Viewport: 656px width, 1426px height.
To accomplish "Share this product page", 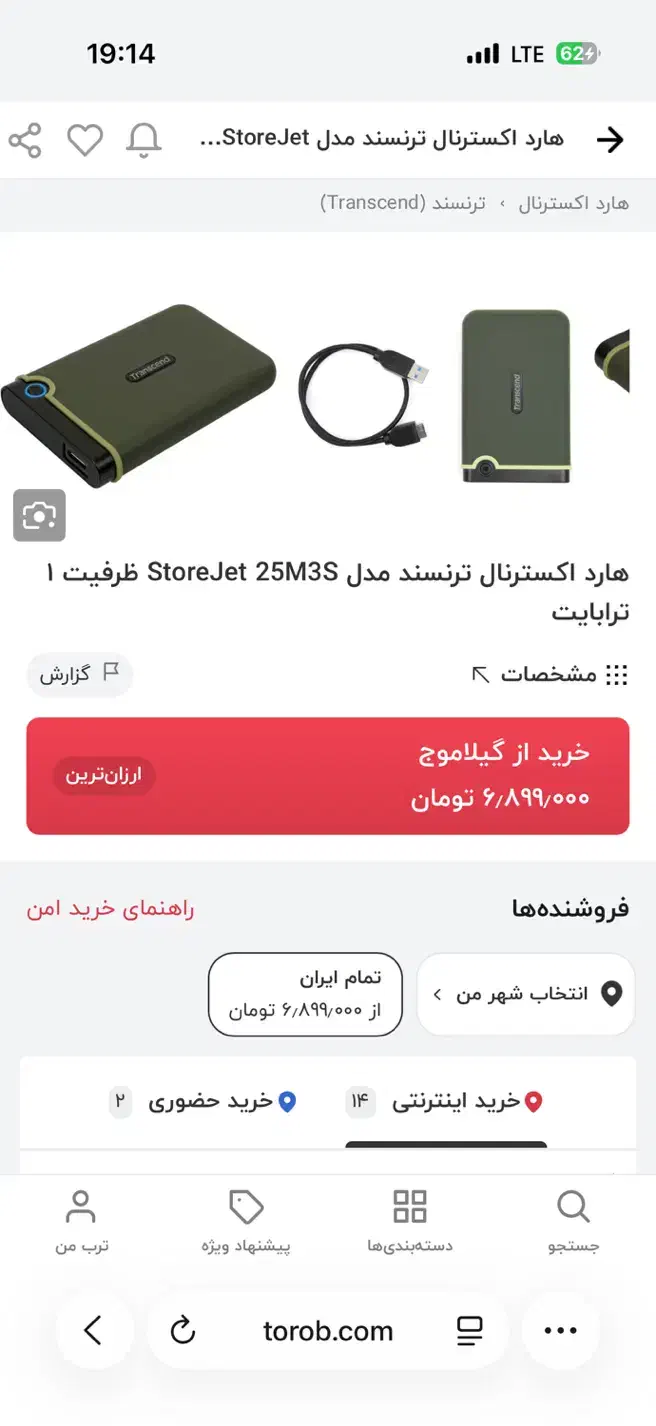I will point(25,141).
